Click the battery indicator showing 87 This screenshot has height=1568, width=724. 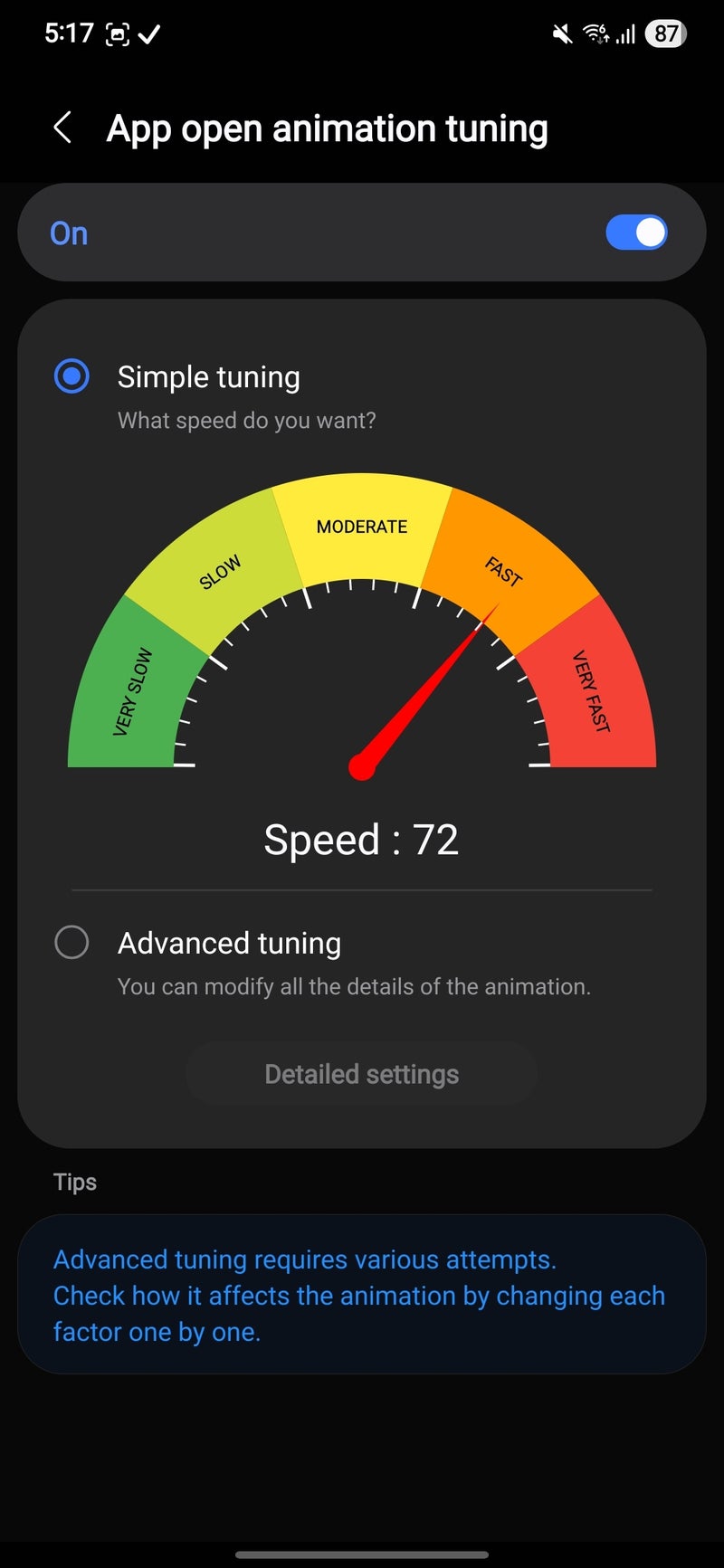coord(665,33)
